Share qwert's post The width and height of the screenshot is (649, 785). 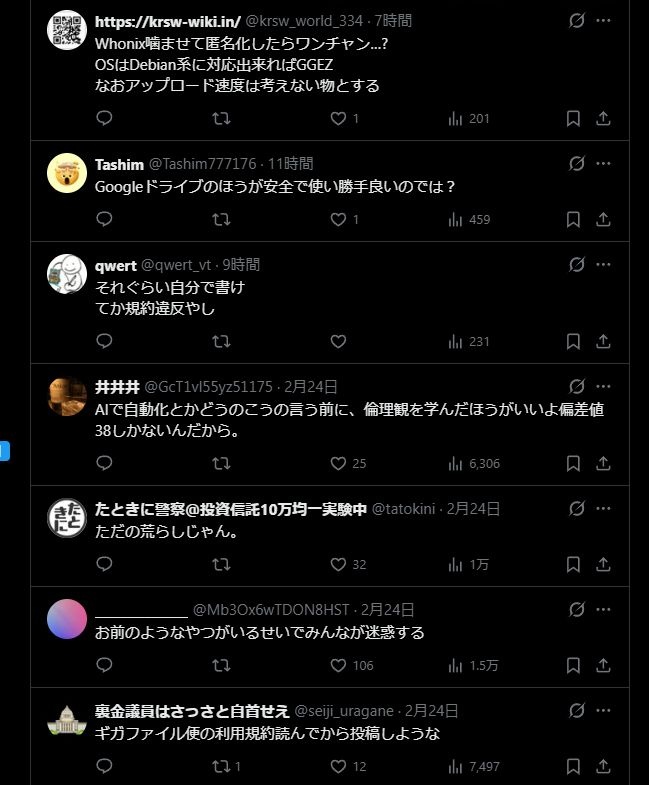603,341
